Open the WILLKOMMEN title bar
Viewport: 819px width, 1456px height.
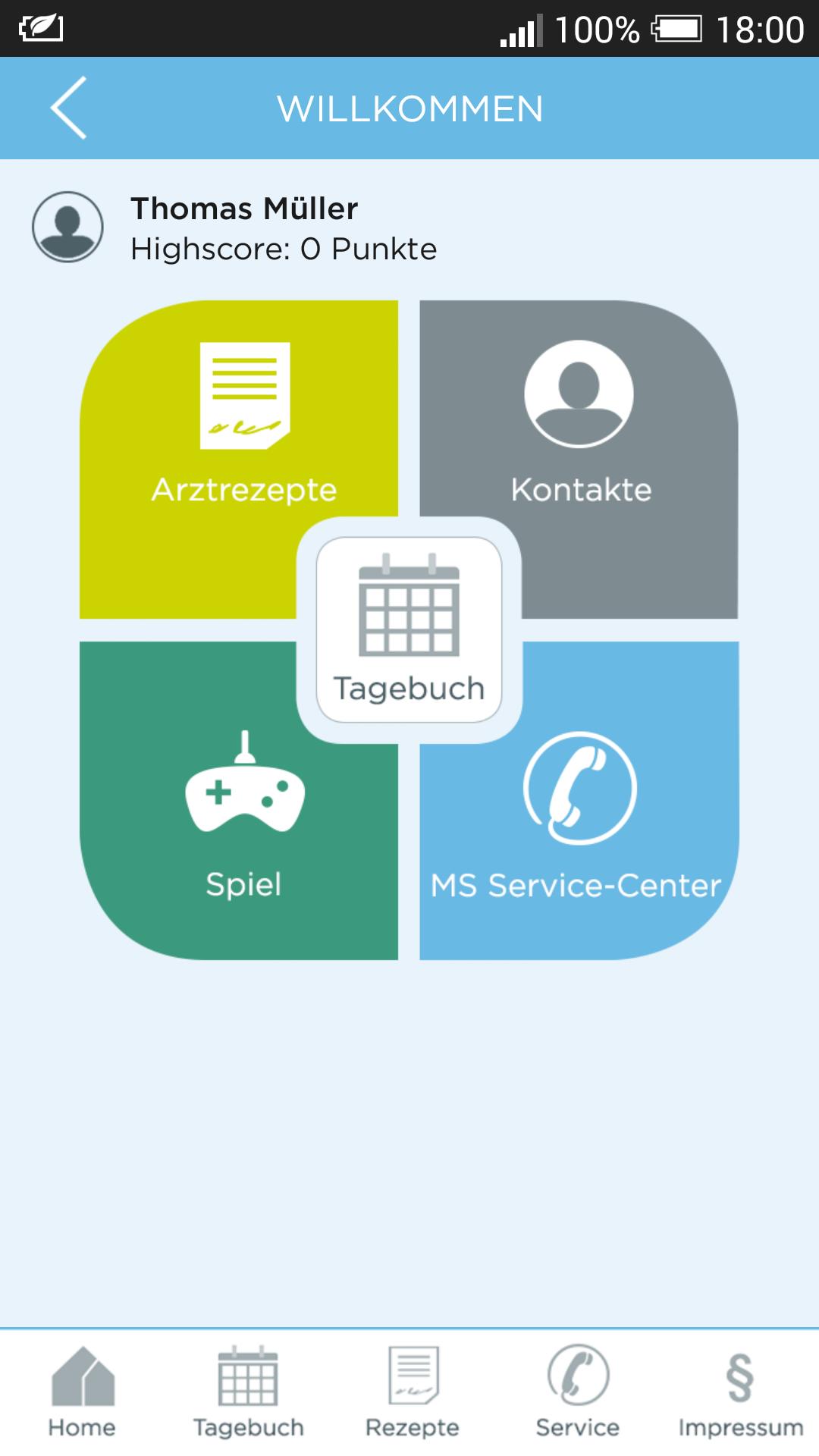(x=409, y=108)
